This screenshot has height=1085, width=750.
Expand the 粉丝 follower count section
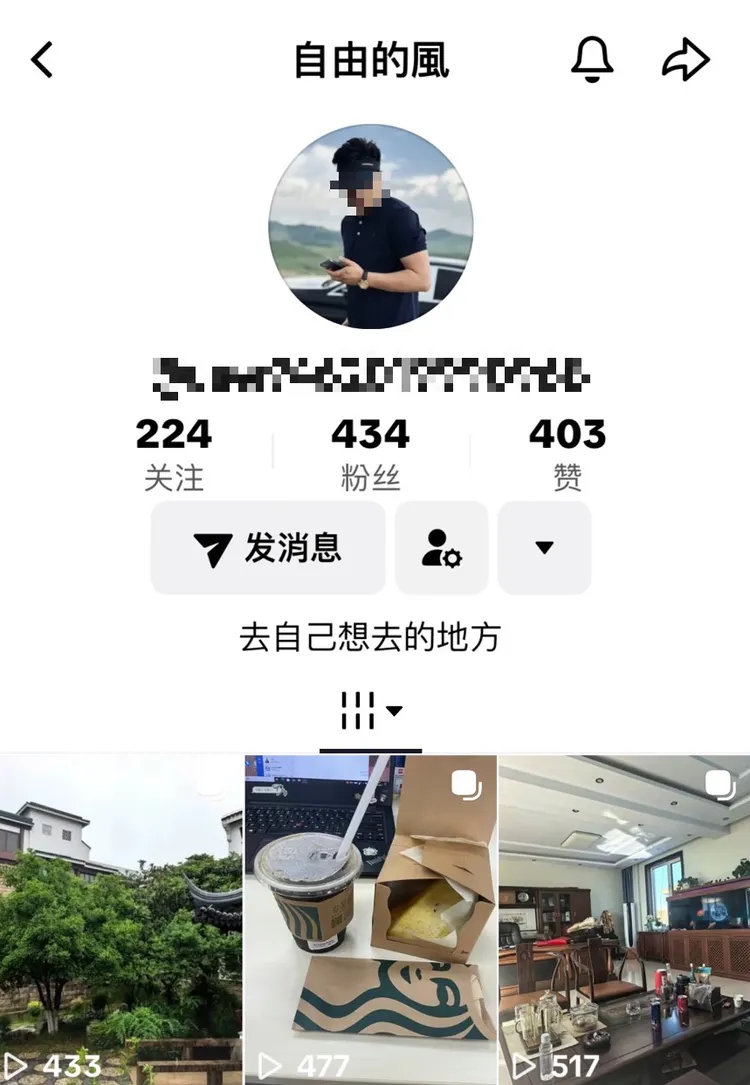pyautogui.click(x=371, y=450)
